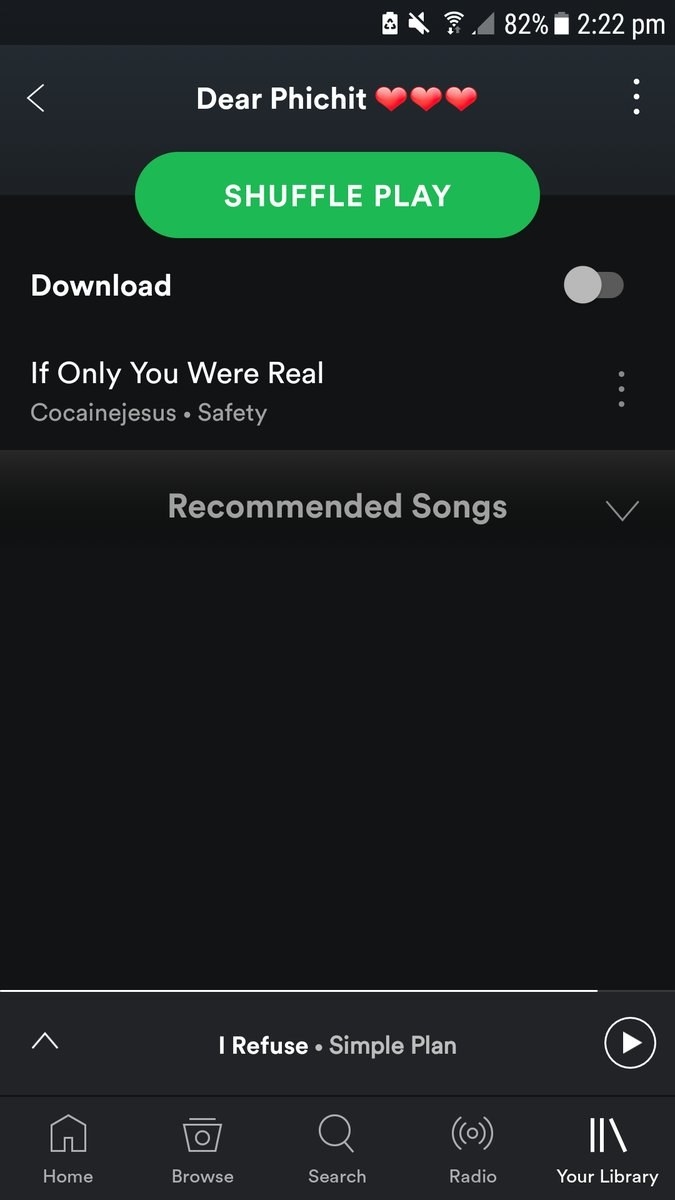Open Your Library tab
The height and width of the screenshot is (1200, 675).
click(x=607, y=1148)
